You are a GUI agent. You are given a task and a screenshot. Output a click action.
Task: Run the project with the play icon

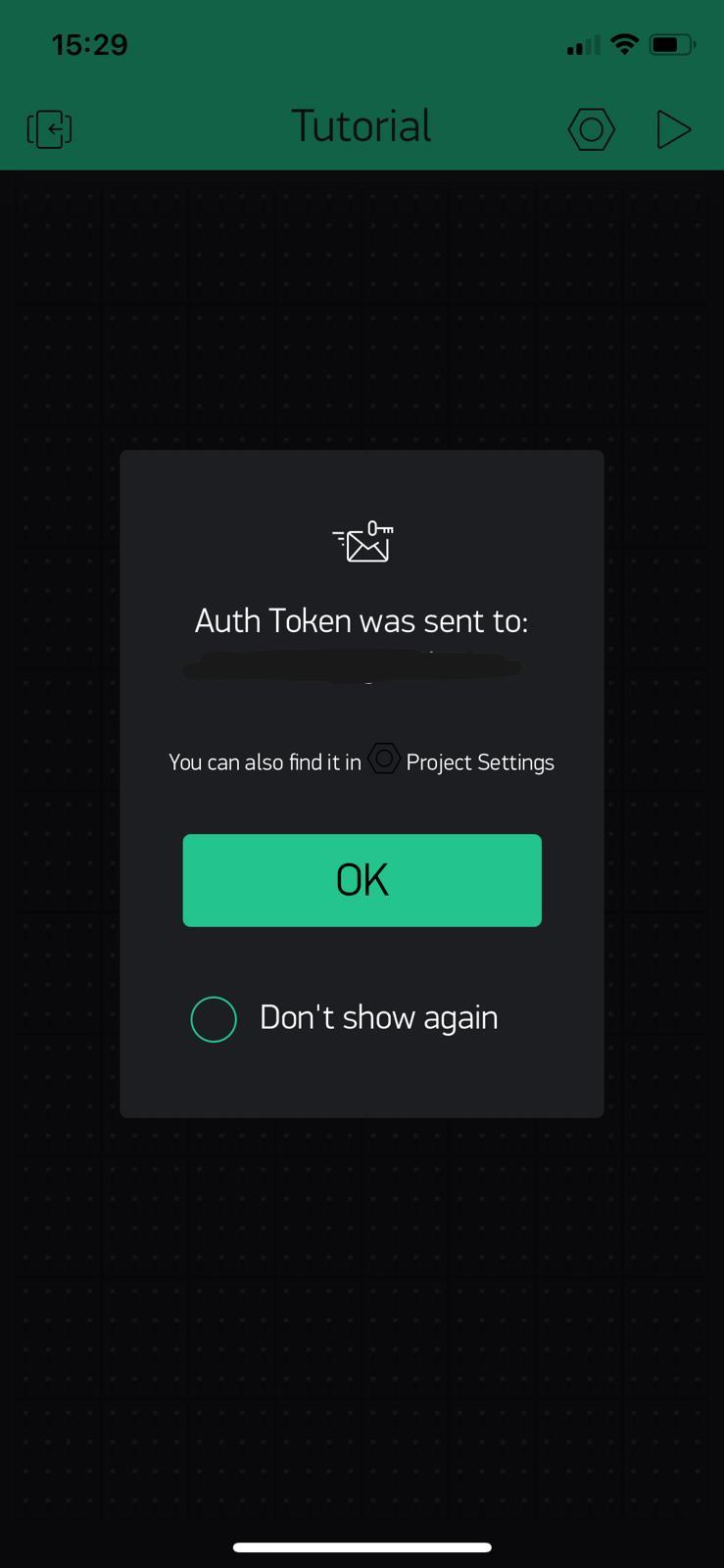coord(673,128)
